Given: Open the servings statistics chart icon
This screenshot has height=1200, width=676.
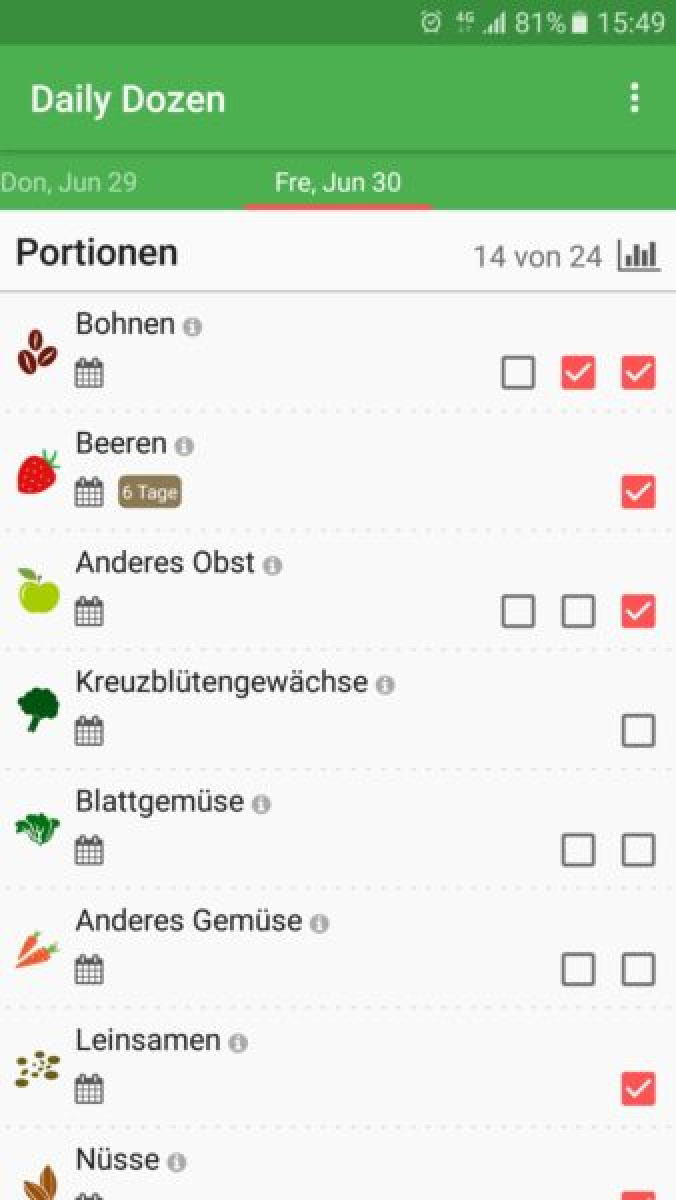Looking at the screenshot, I should click(x=639, y=256).
